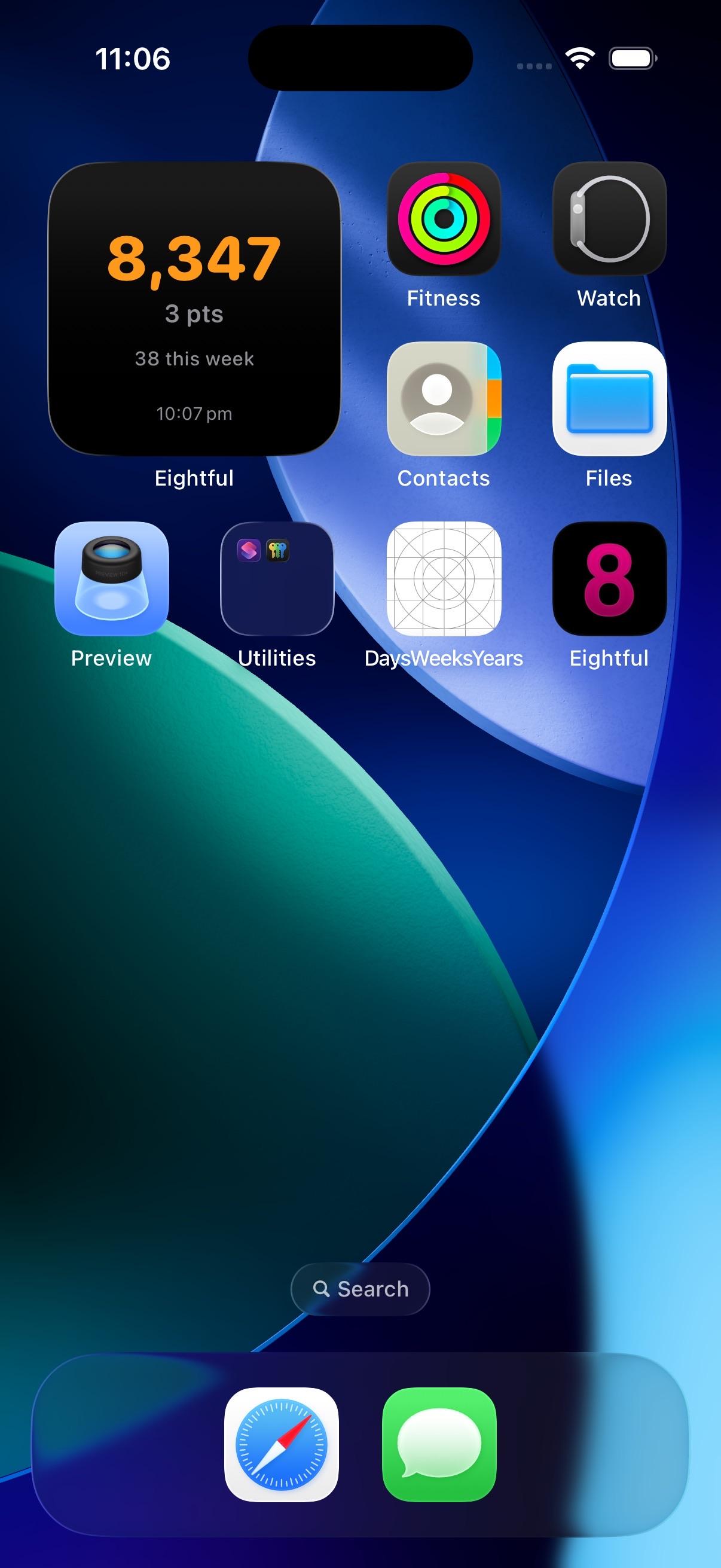Open Contacts

pos(444,399)
